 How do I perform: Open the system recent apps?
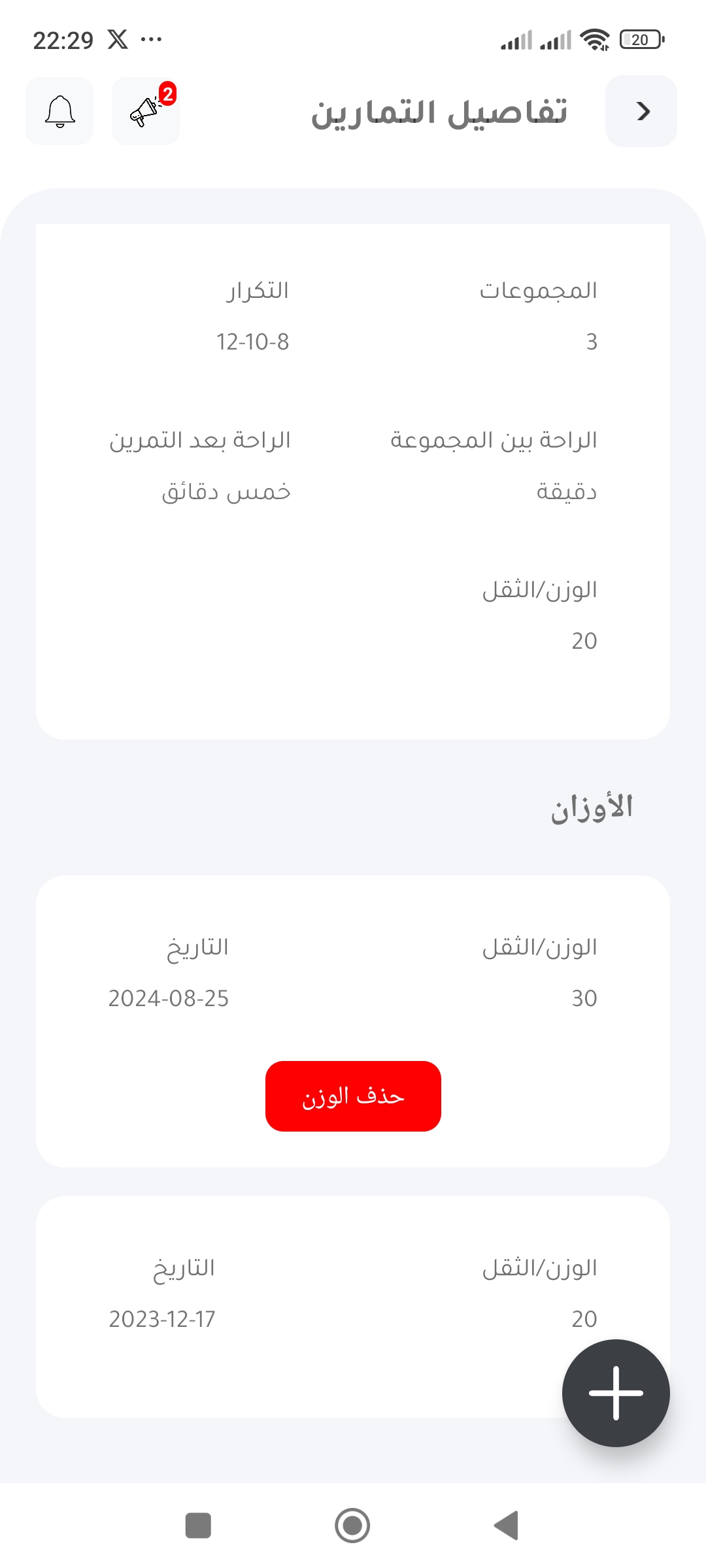[x=198, y=1526]
